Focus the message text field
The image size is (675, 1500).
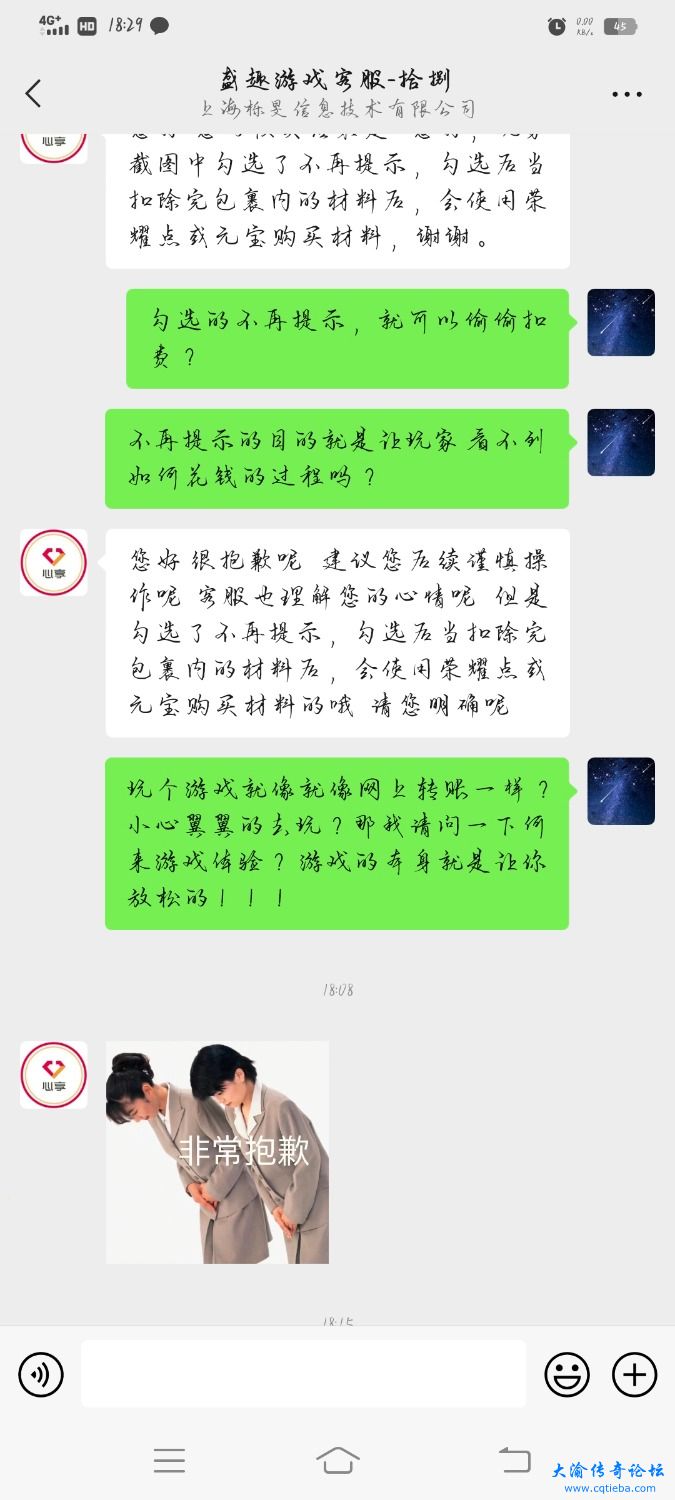[x=303, y=1374]
